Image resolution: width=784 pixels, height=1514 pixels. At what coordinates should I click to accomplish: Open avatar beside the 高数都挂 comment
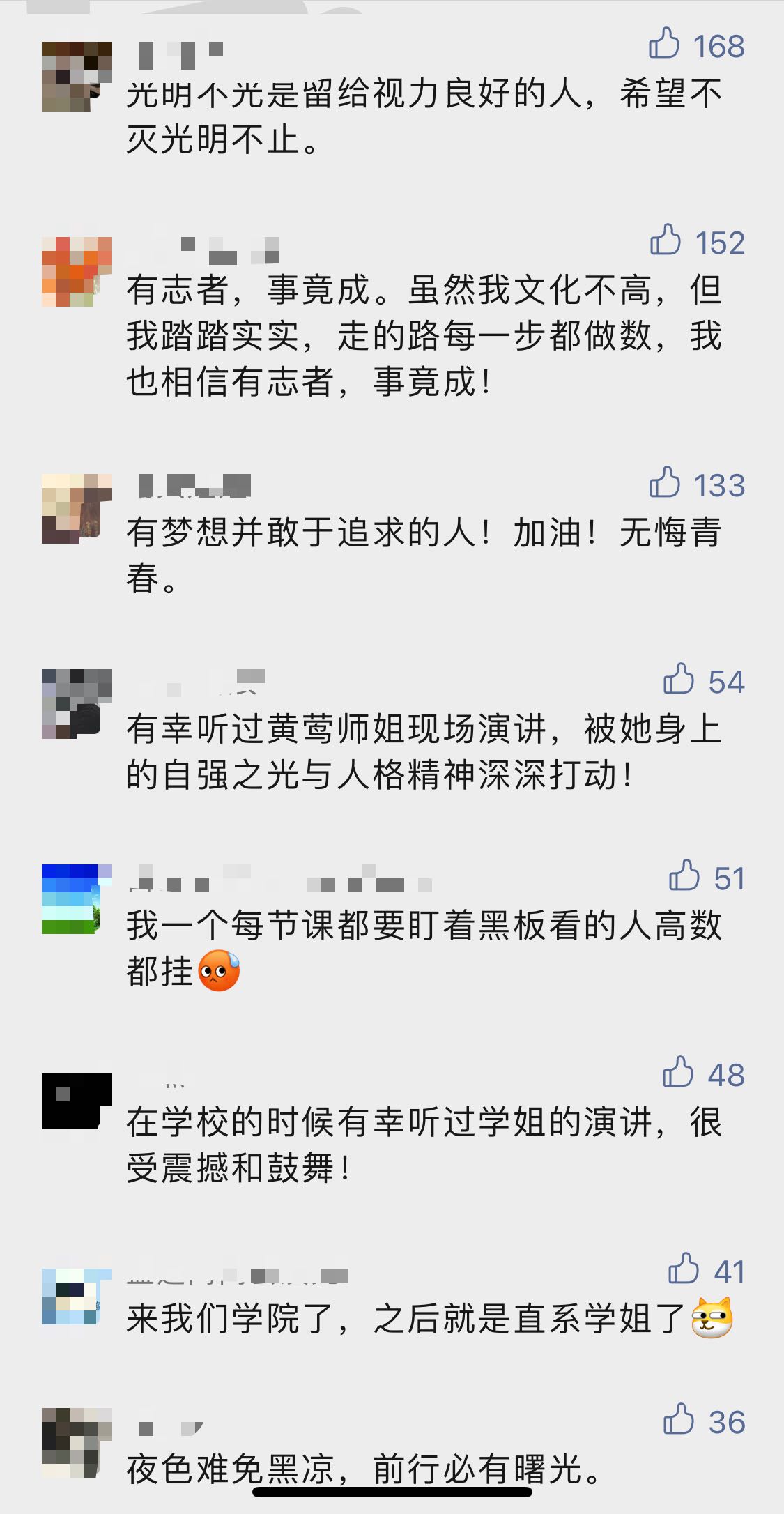tap(76, 899)
